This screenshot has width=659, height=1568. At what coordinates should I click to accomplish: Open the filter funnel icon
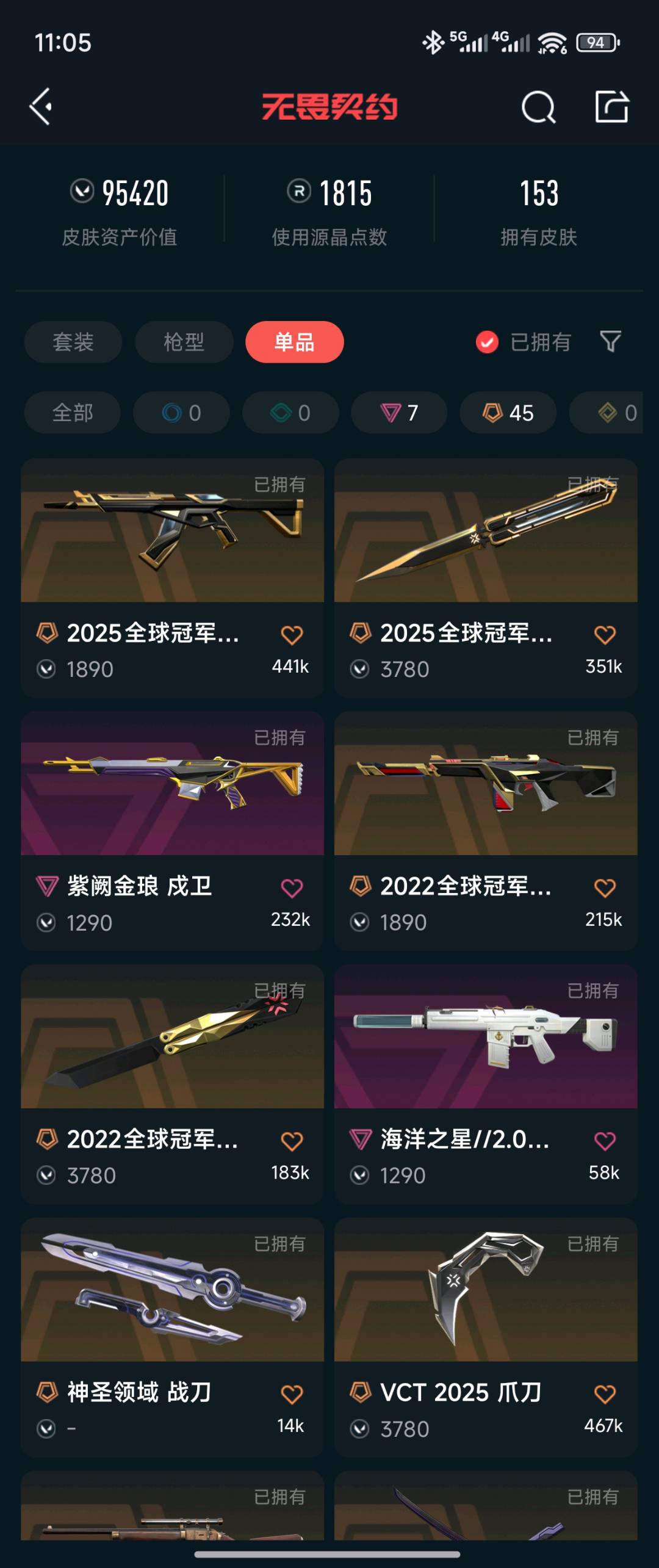610,341
